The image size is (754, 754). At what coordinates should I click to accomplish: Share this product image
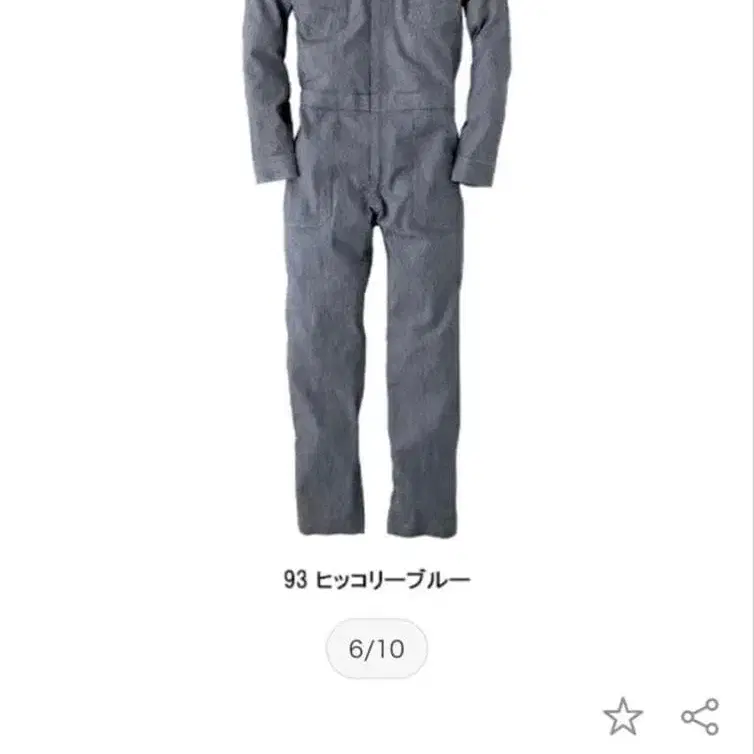pyautogui.click(x=700, y=716)
